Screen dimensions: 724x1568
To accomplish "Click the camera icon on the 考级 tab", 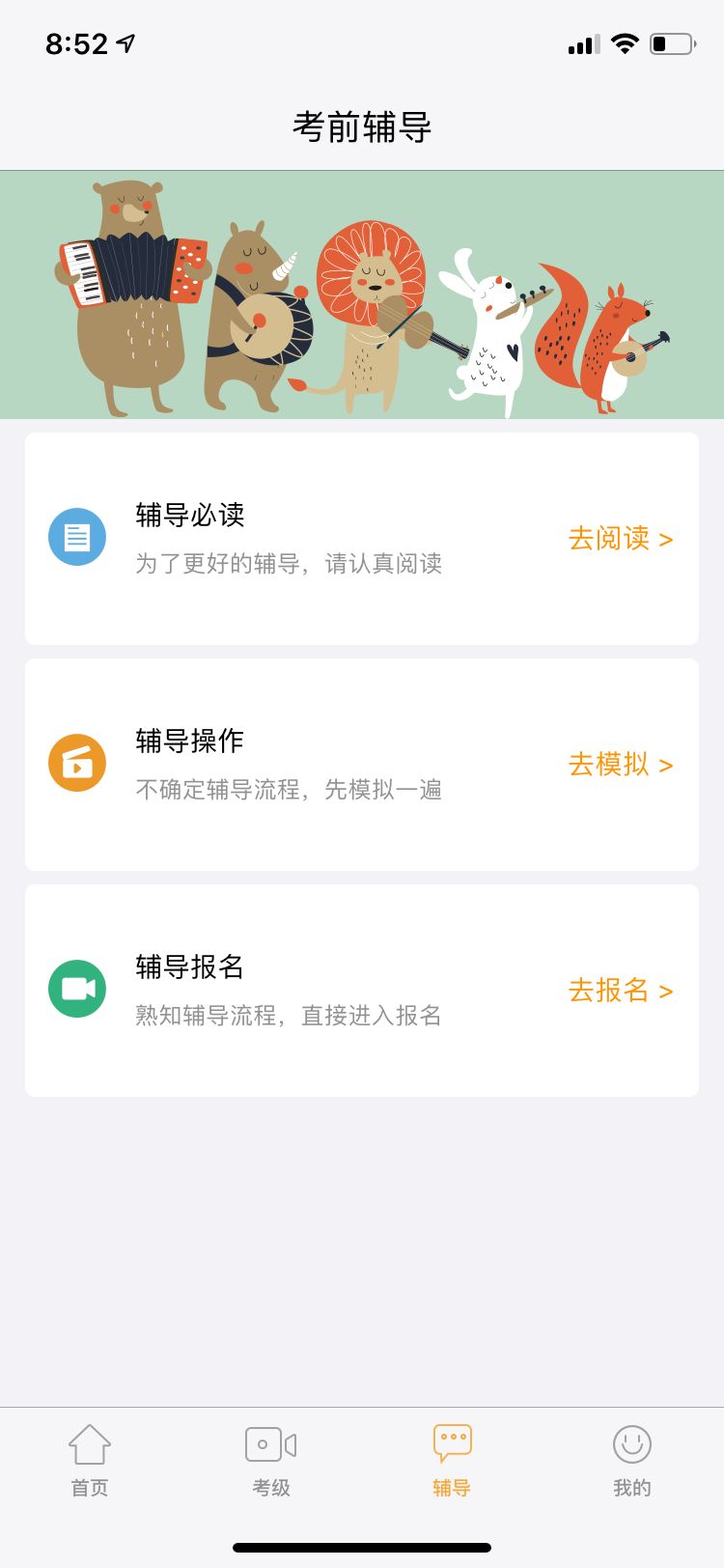I will (270, 1442).
